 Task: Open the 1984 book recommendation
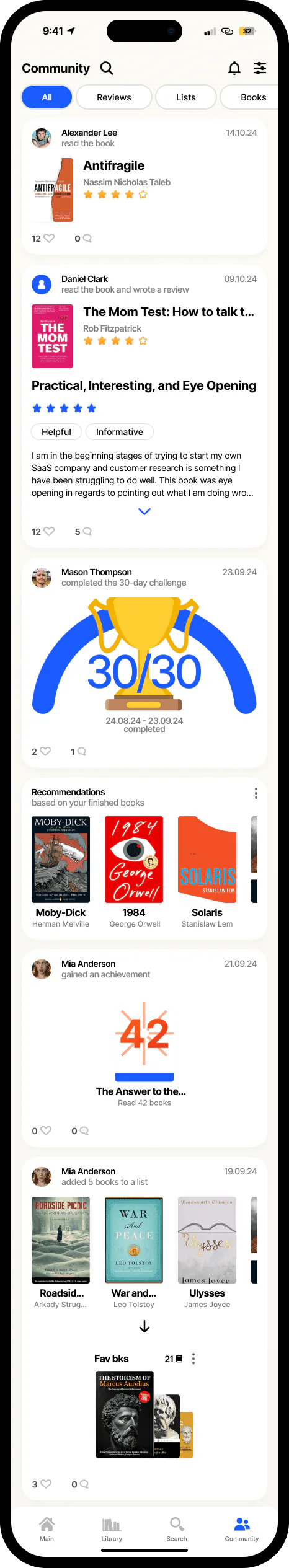pyautogui.click(x=134, y=871)
